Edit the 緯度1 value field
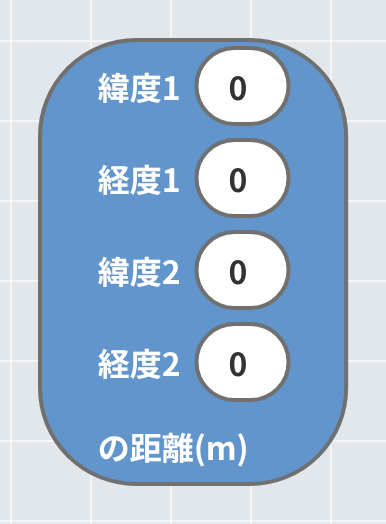The width and height of the screenshot is (386, 524). coord(242,86)
